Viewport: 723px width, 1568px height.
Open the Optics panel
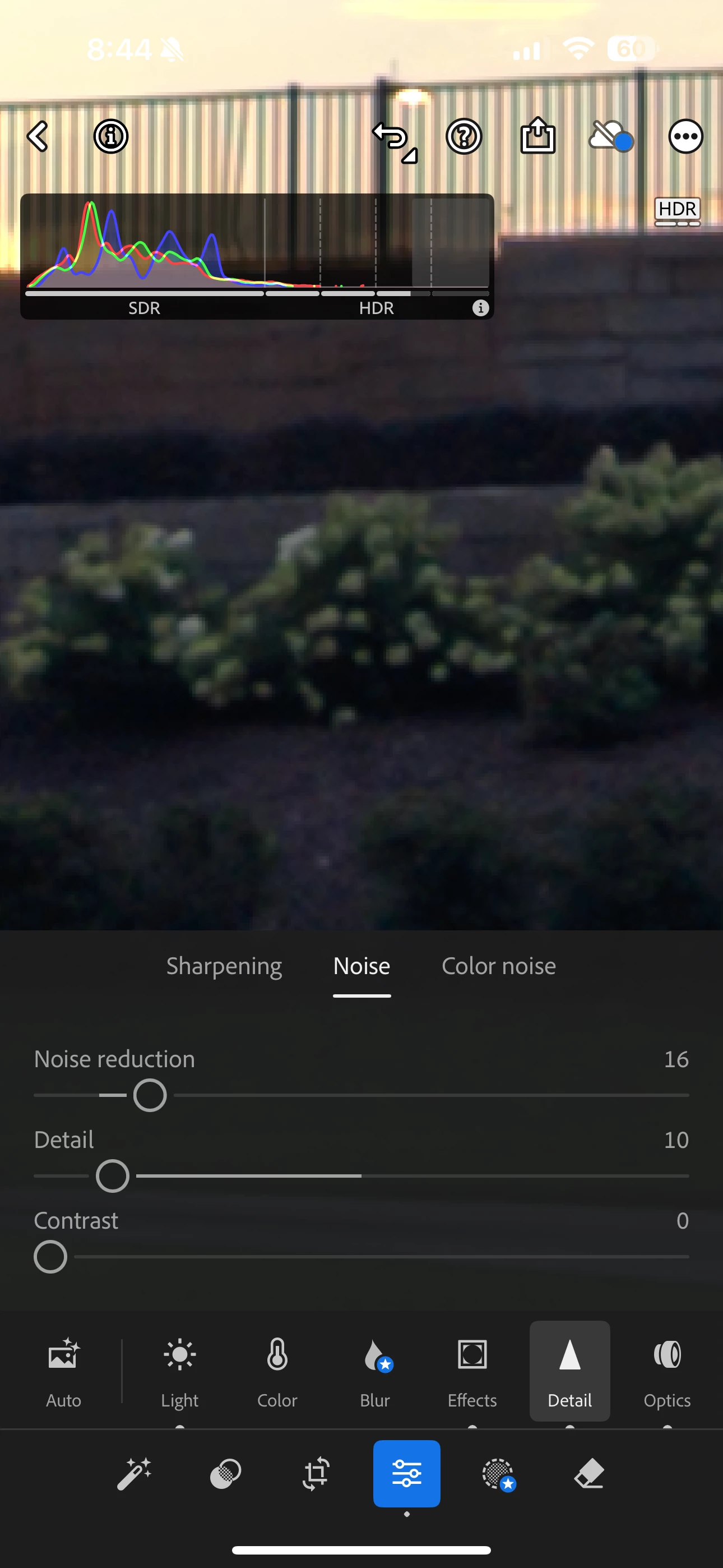(667, 1371)
